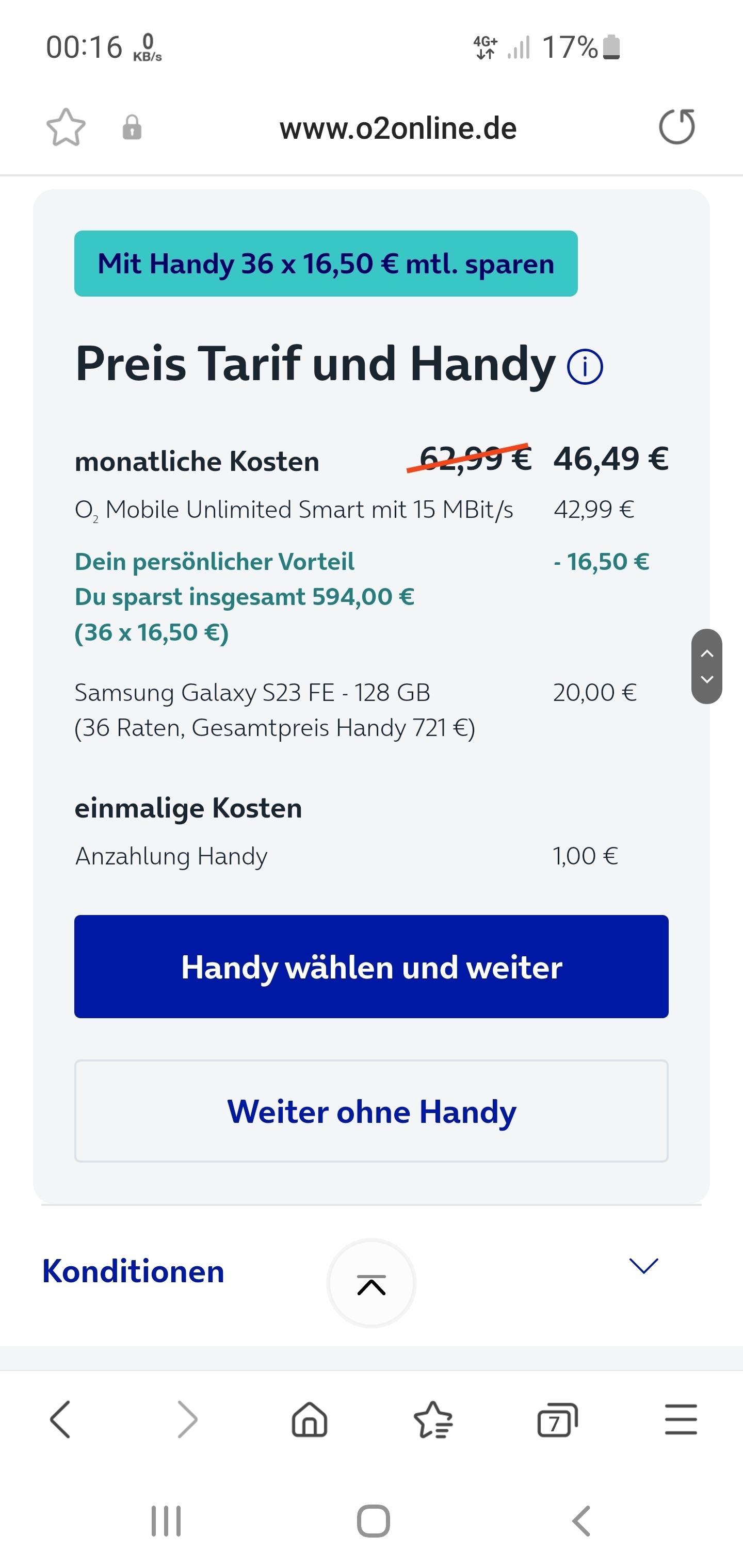Open the browser home page
The image size is (743, 1568).
tap(310, 1419)
